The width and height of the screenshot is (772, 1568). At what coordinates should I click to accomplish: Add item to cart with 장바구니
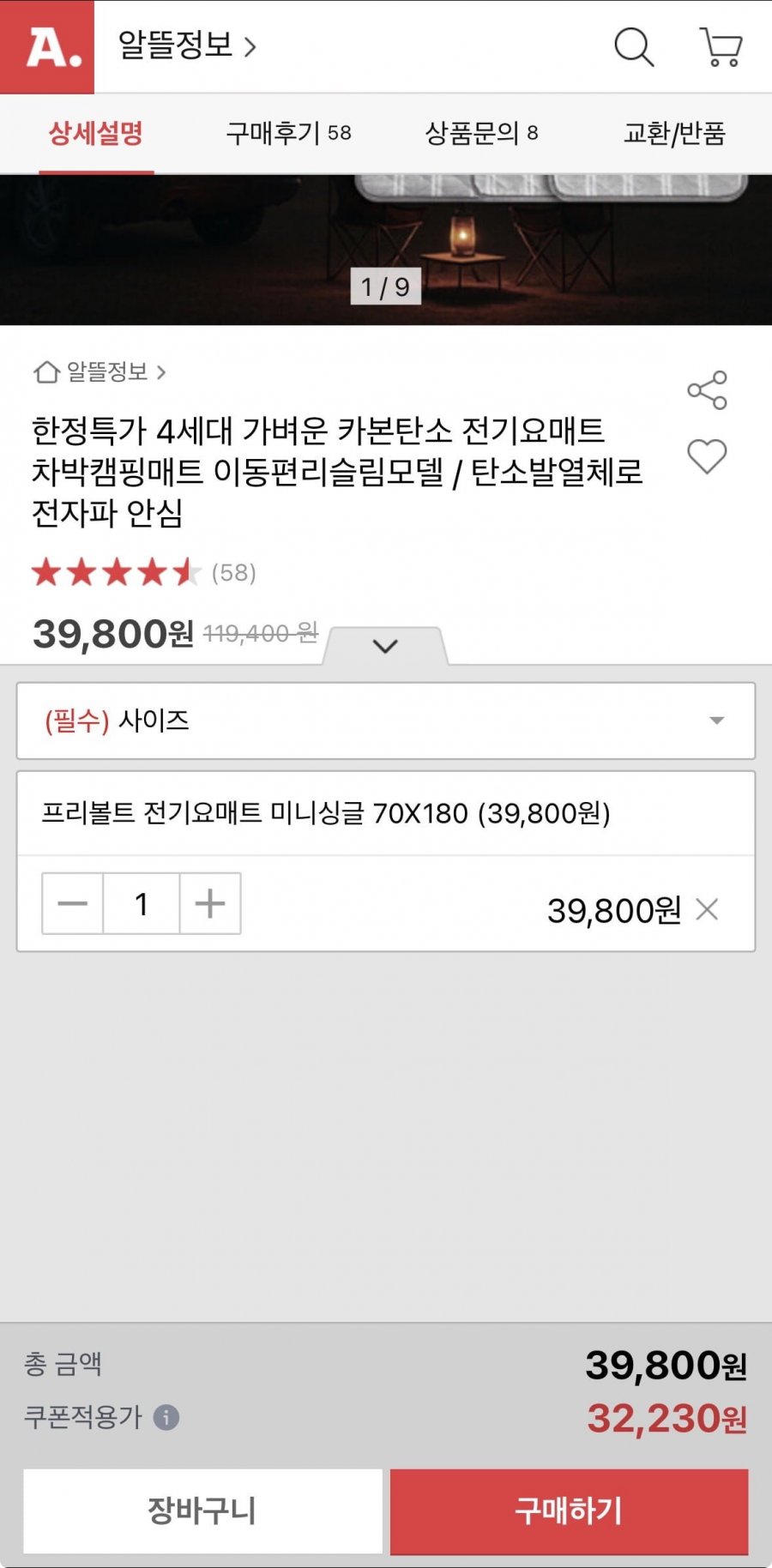(202, 1511)
